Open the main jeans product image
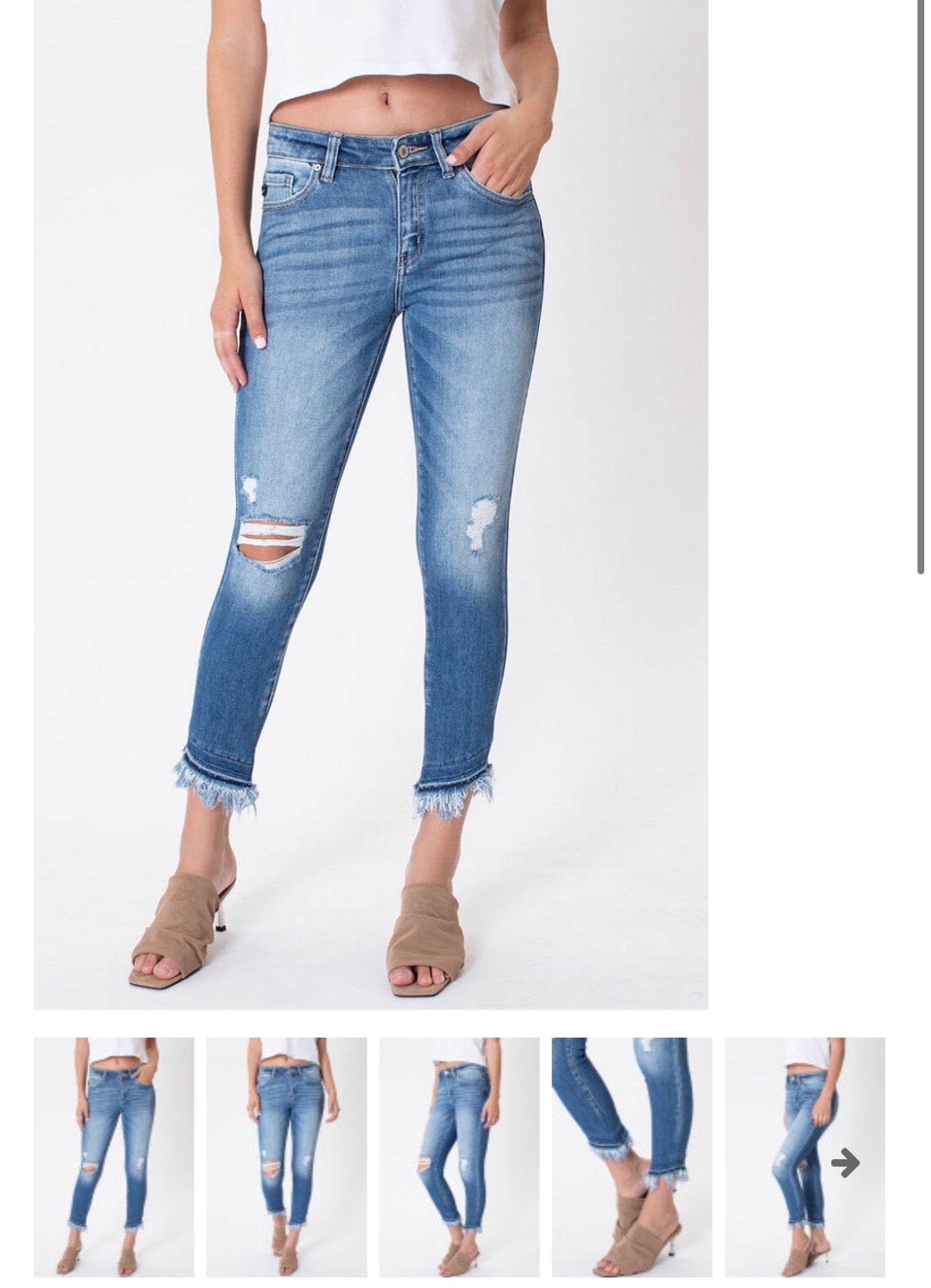 (x=370, y=502)
